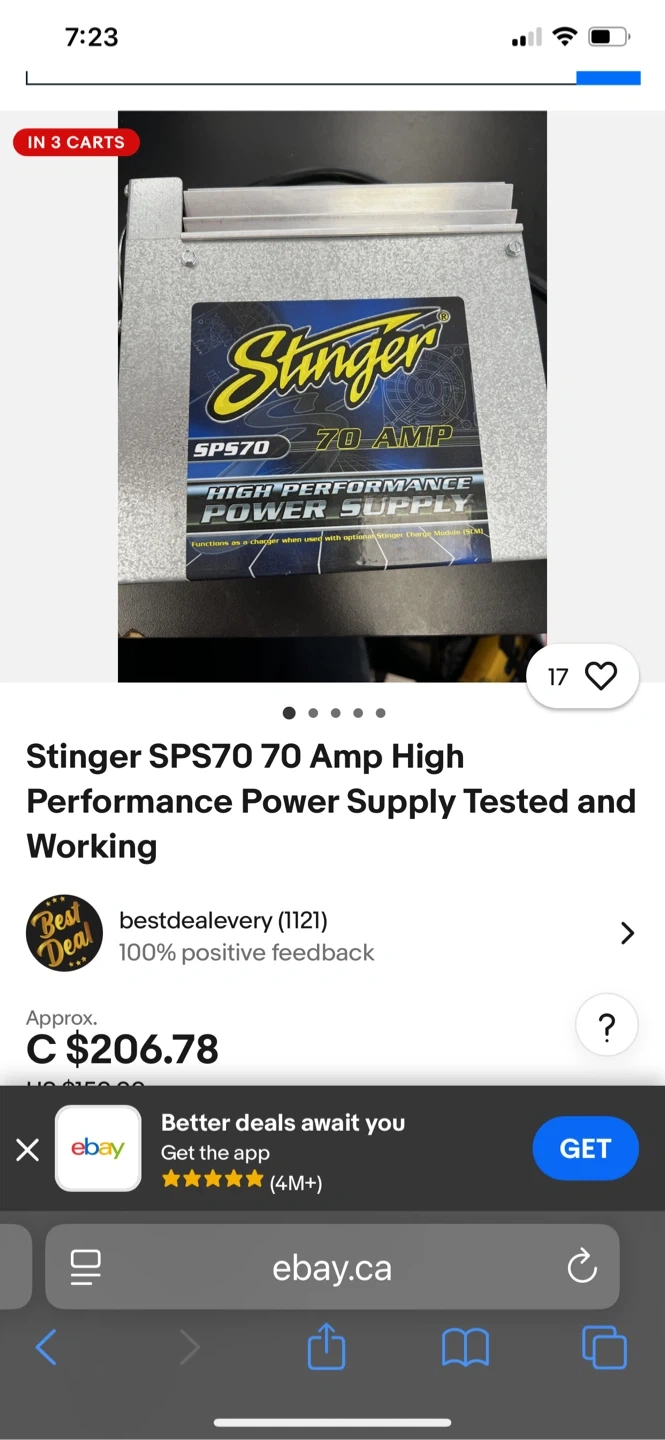Share this listing from Safari toolbar

326,1348
